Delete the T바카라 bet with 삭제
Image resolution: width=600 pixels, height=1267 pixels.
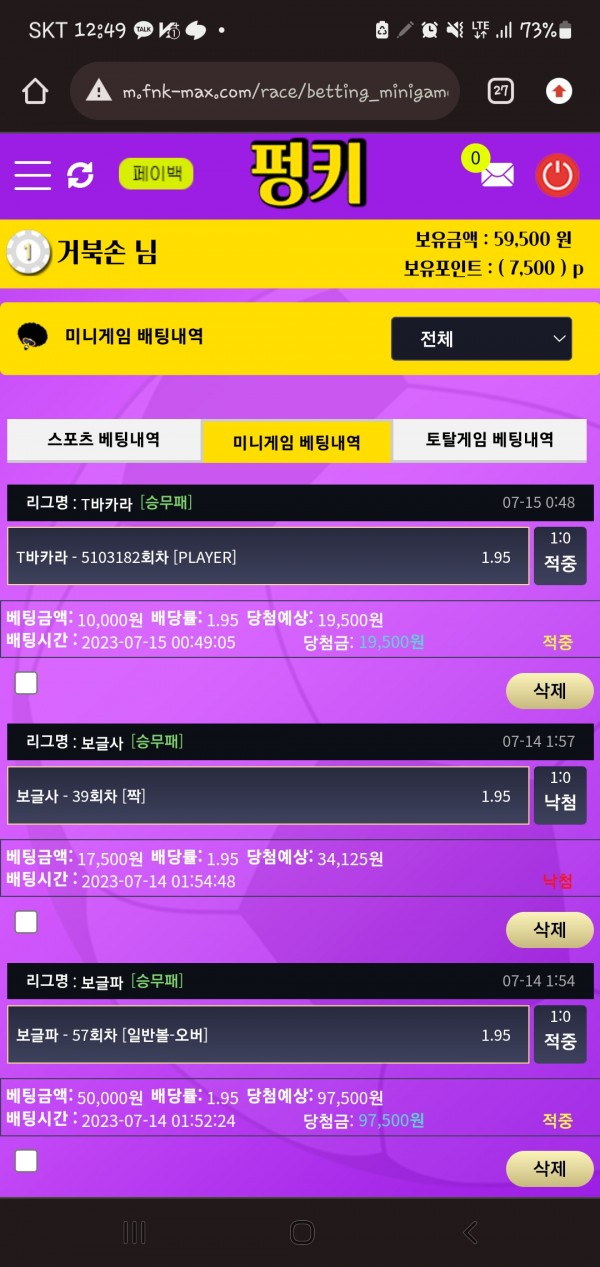(549, 690)
